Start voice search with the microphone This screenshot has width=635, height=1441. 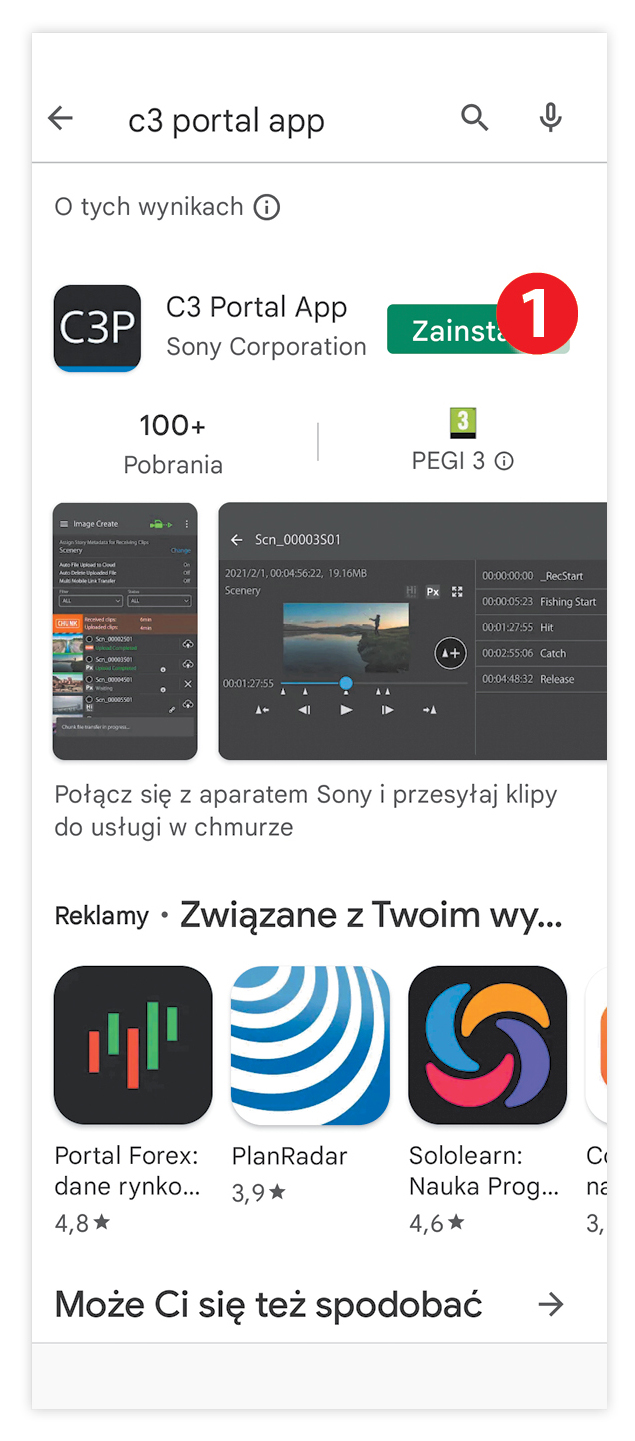[x=550, y=119]
